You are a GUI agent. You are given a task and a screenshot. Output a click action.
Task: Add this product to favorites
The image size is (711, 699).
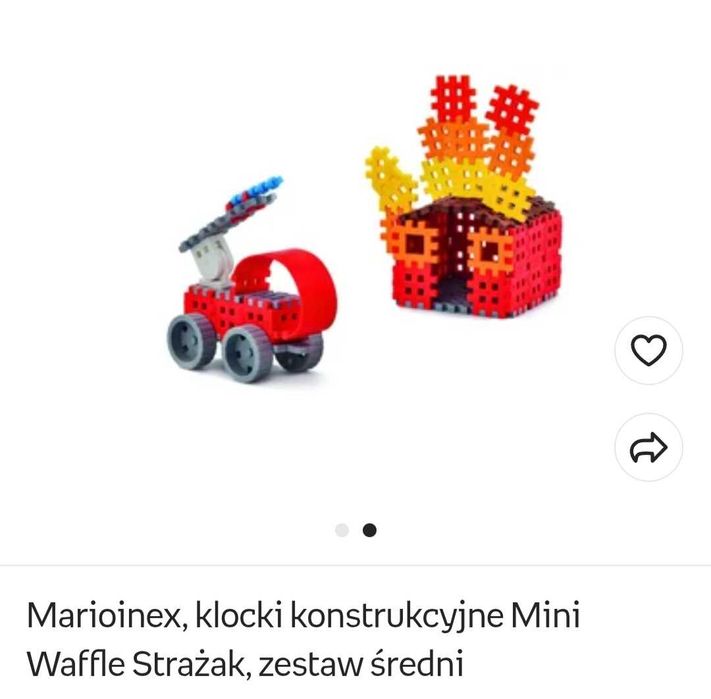click(x=648, y=351)
